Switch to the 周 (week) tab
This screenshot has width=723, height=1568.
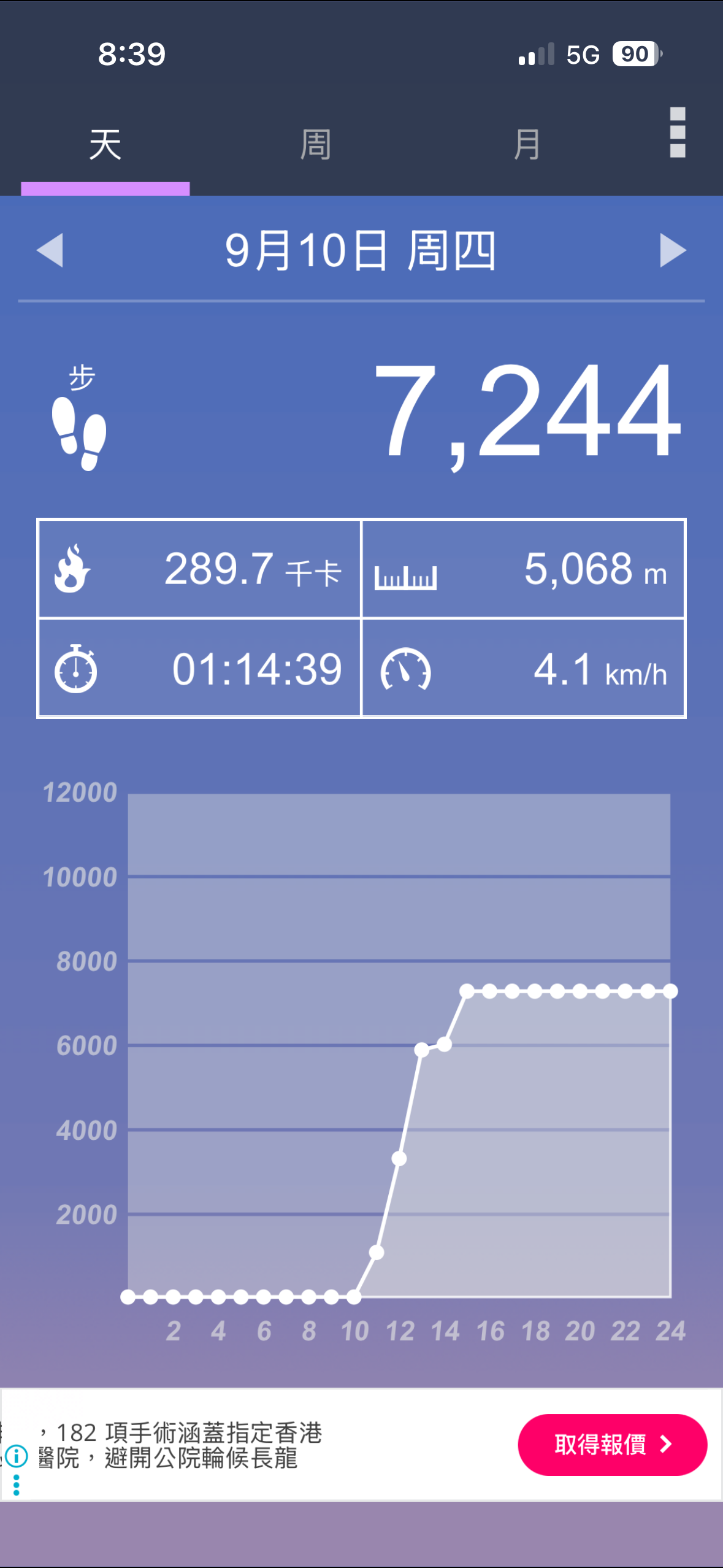316,145
